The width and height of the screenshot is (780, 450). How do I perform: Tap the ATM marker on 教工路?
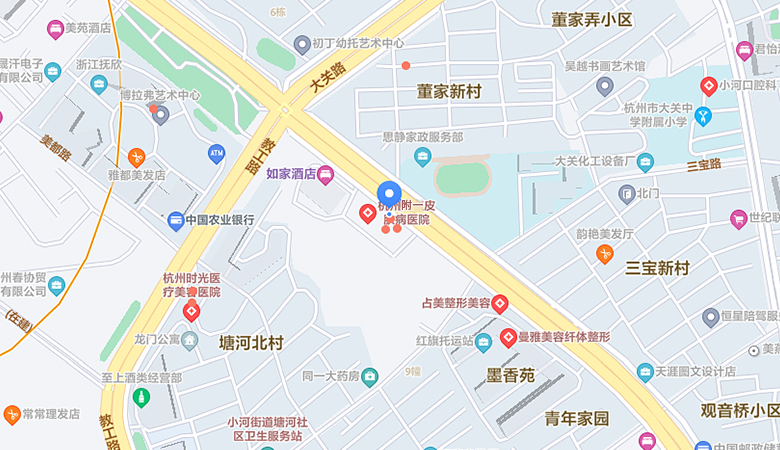[x=216, y=153]
